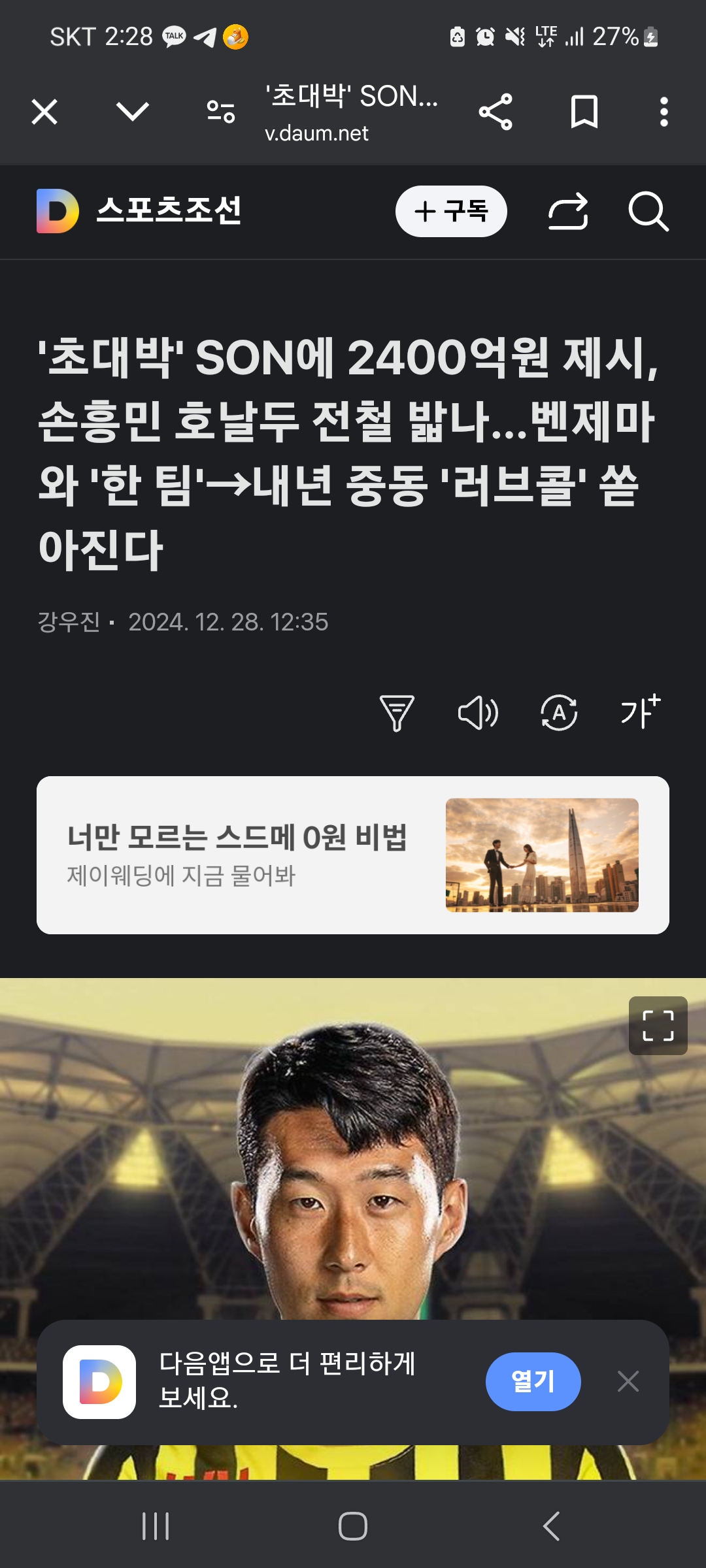Bookmark this page in the browser
Screen dimensions: 706x1568
coord(584,112)
